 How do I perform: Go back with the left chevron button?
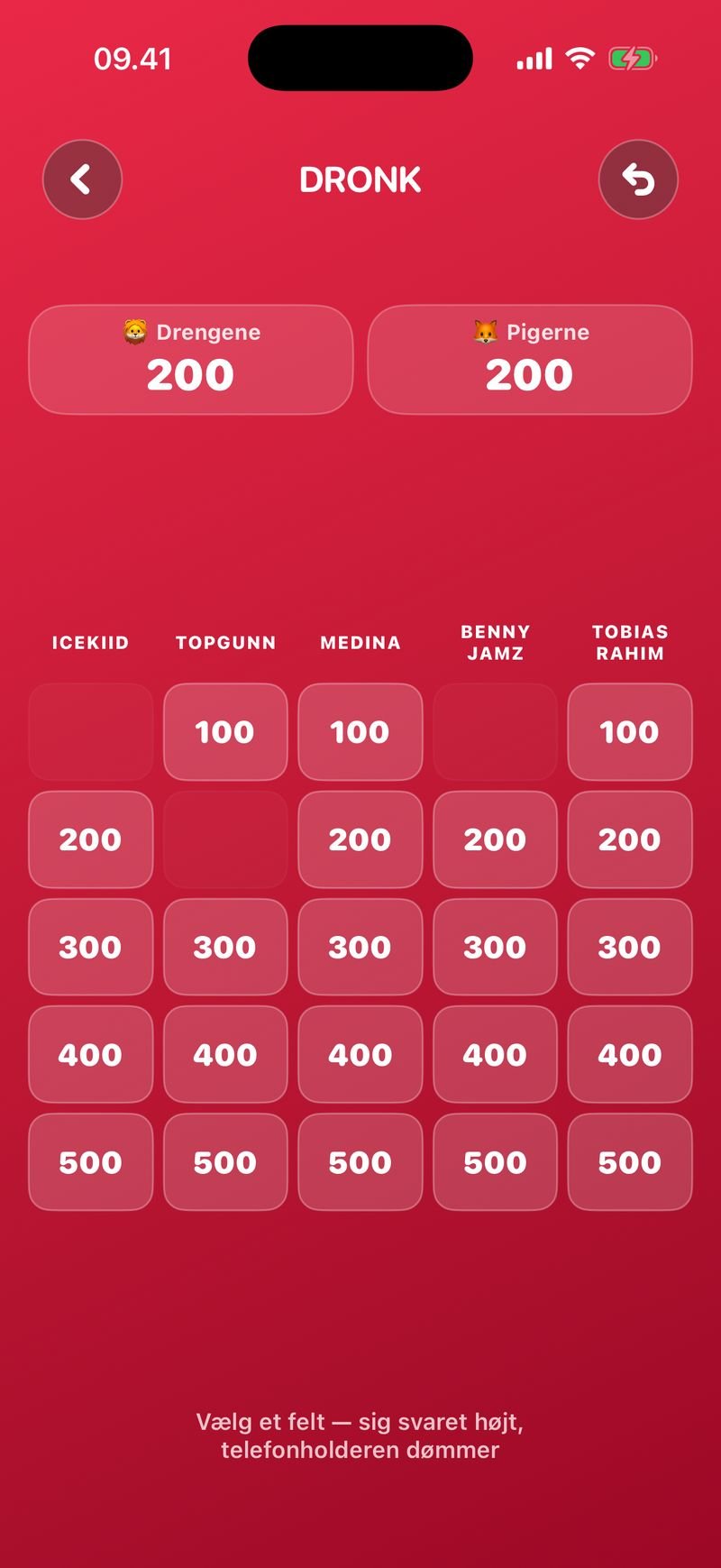pyautogui.click(x=82, y=179)
